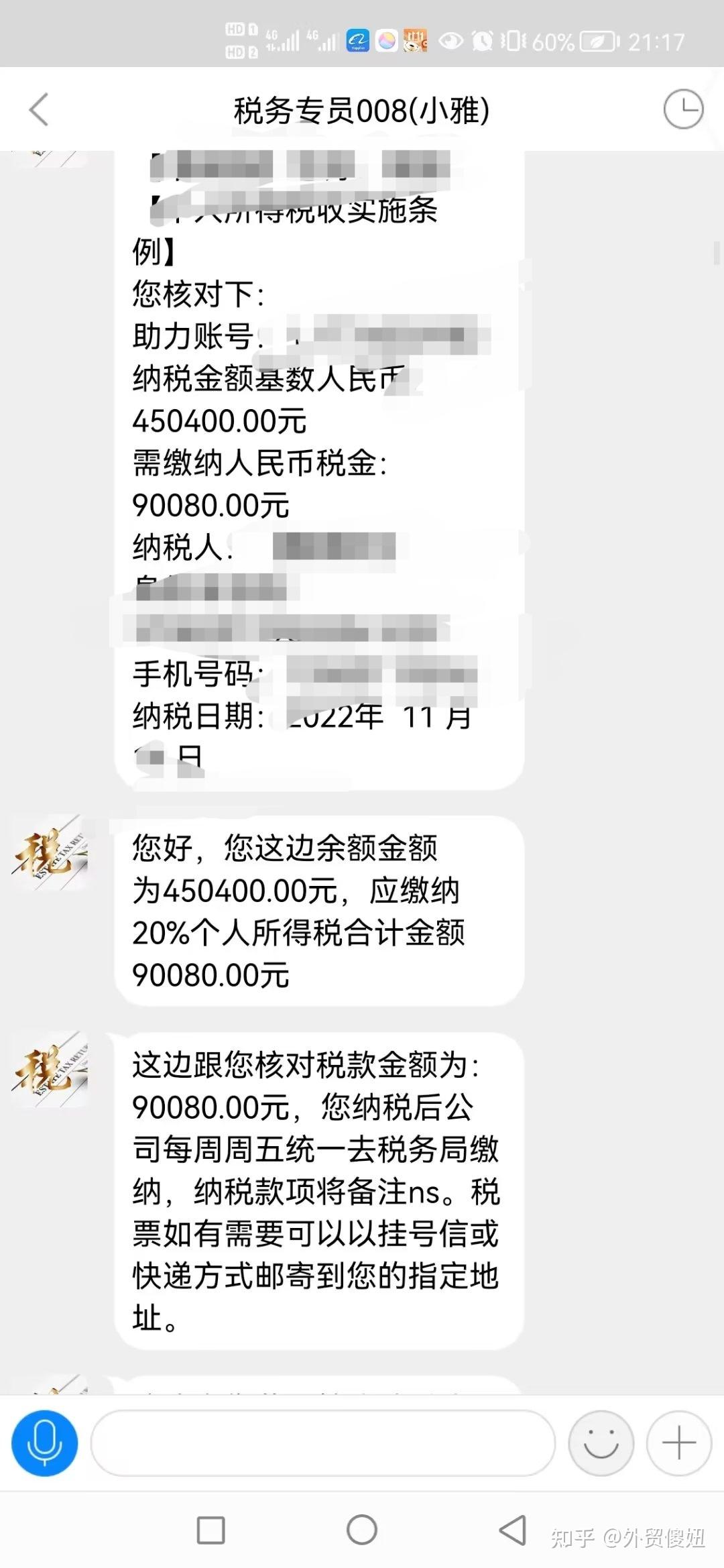Viewport: 724px width, 1568px height.
Task: Open the plus attachment menu
Action: point(678,1443)
